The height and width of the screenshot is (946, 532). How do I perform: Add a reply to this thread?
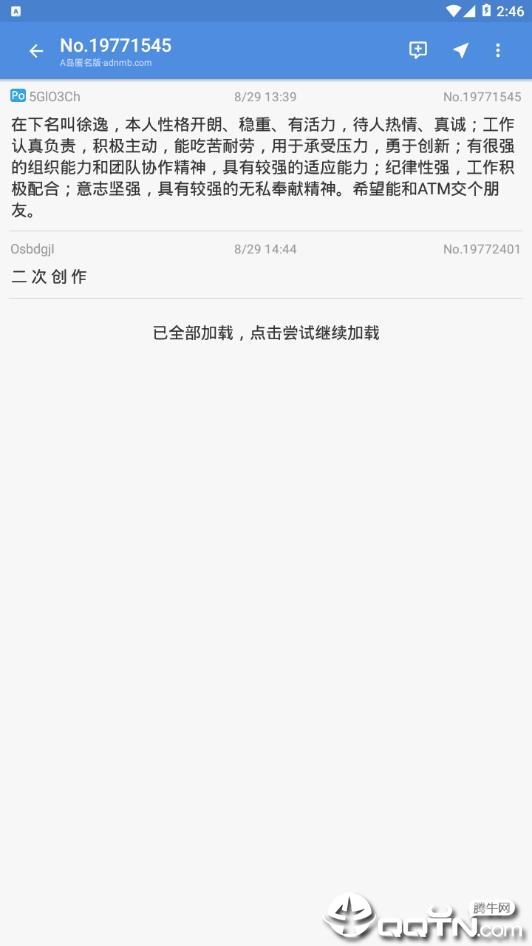[418, 51]
